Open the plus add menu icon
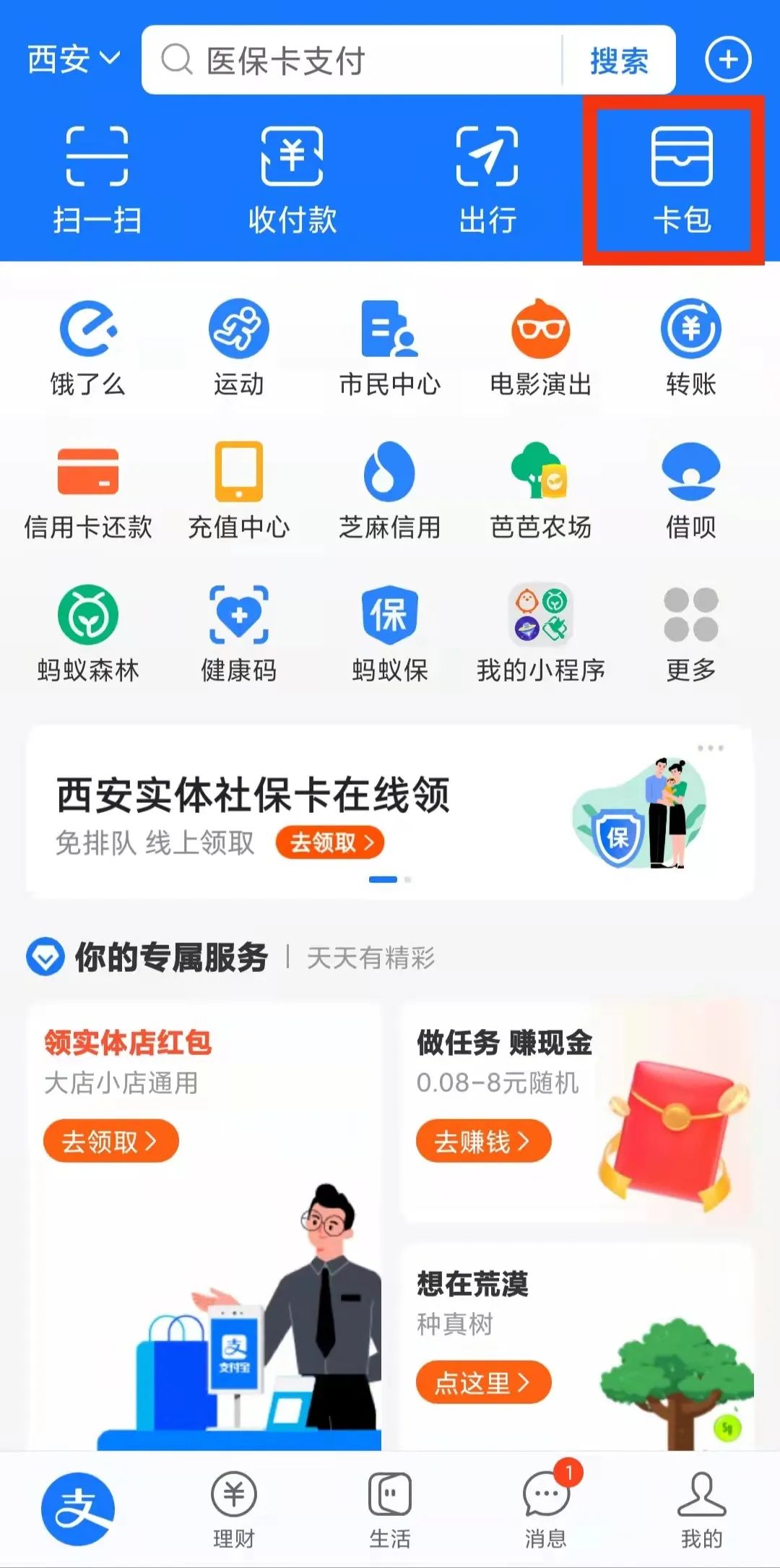Viewport: 780px width, 1568px height. pos(728,59)
